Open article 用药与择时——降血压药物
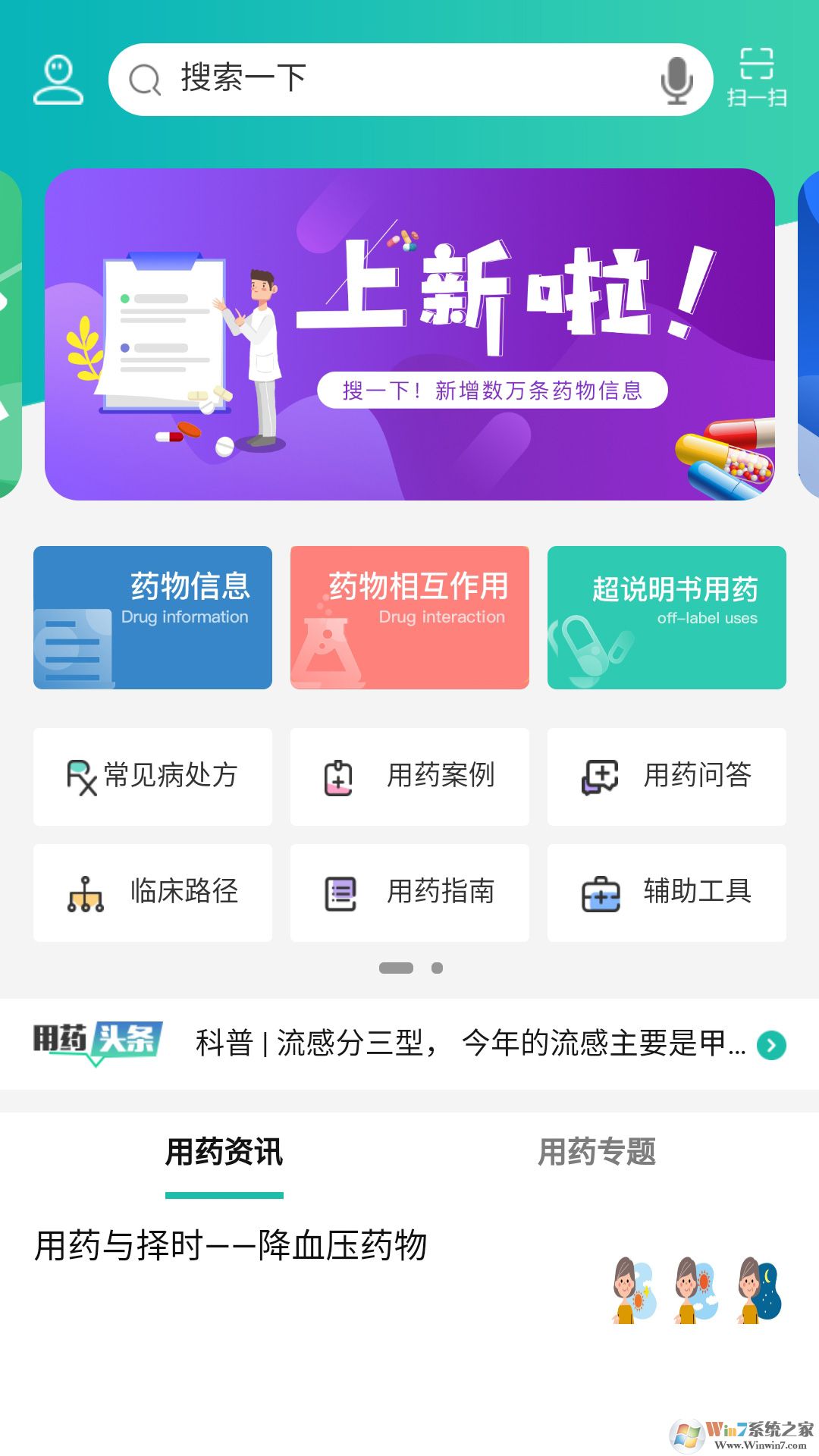819x1456 pixels. [231, 1245]
